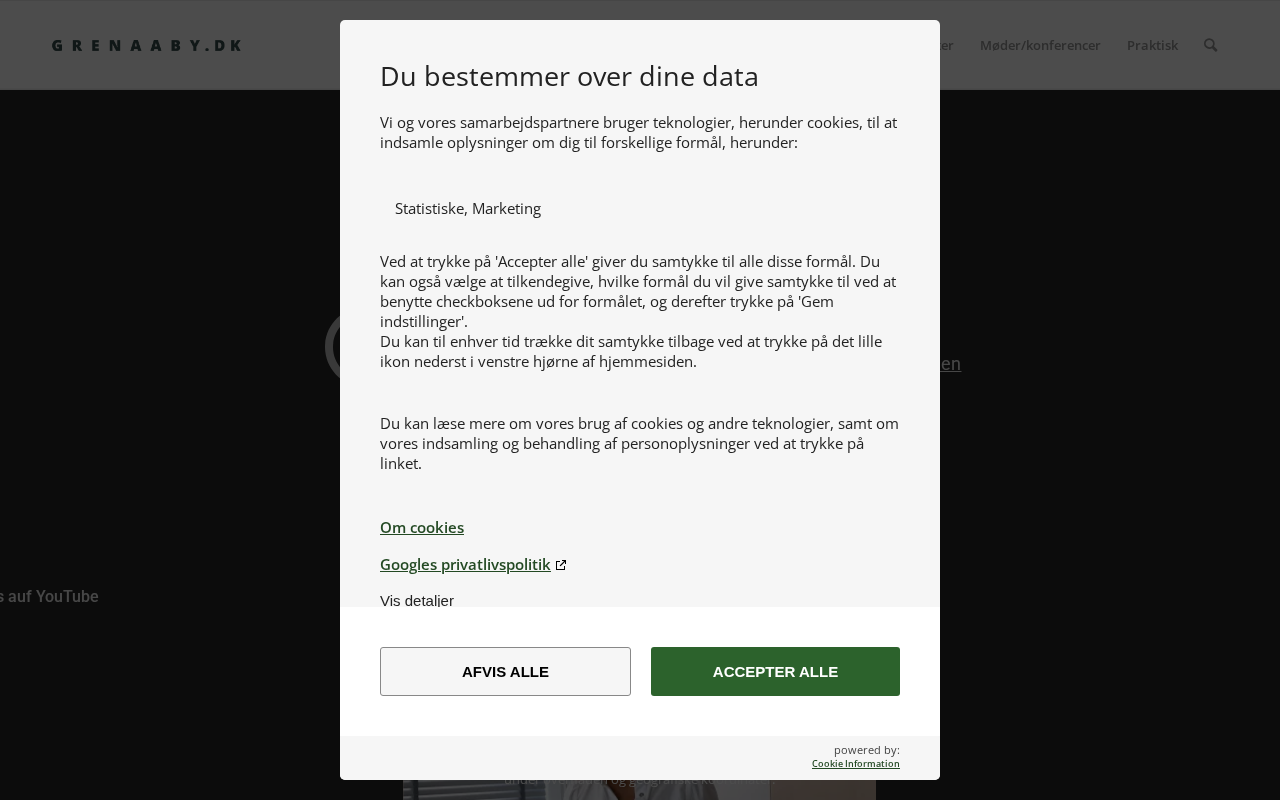The height and width of the screenshot is (800, 1280).
Task: Open the Møder/konferencer menu item
Action: coord(1040,45)
